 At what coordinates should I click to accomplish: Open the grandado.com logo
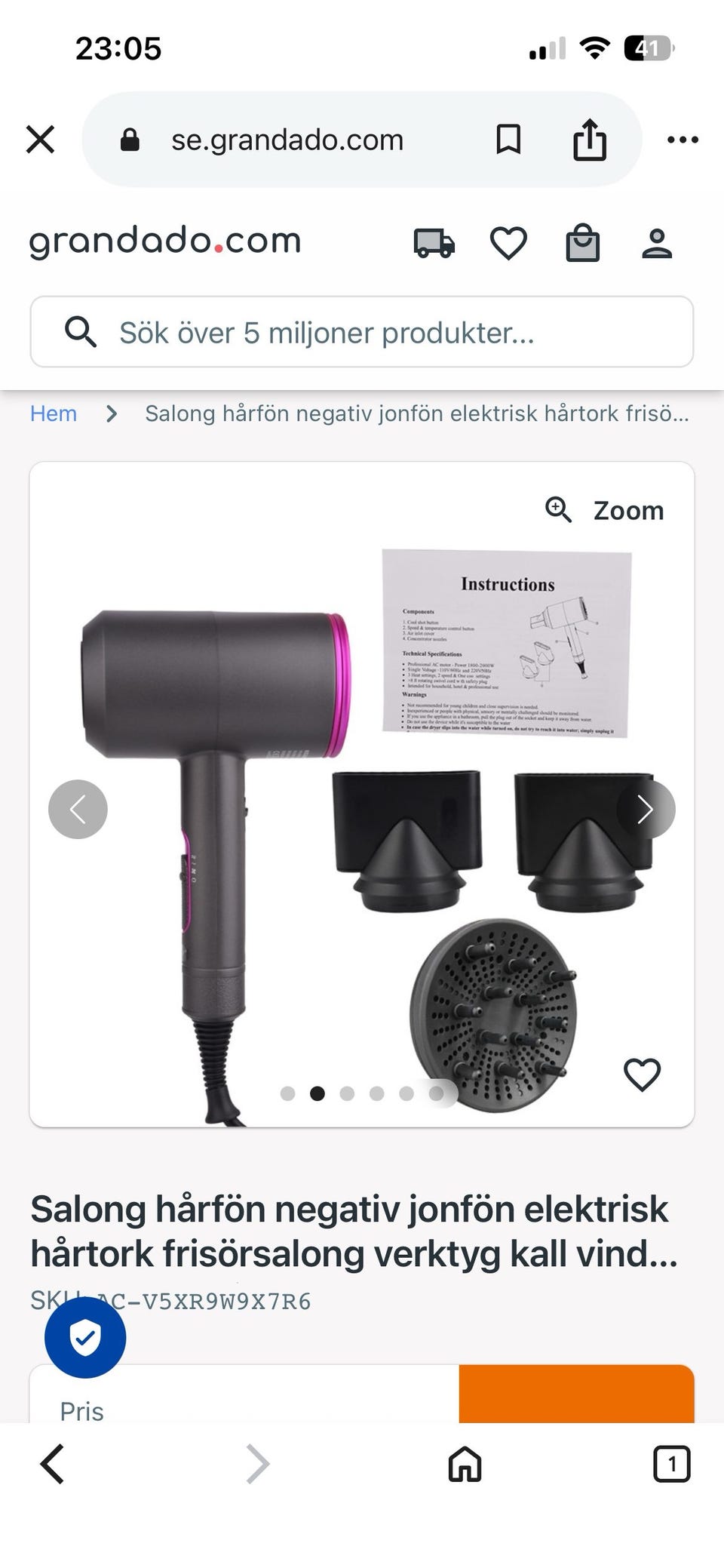(164, 241)
